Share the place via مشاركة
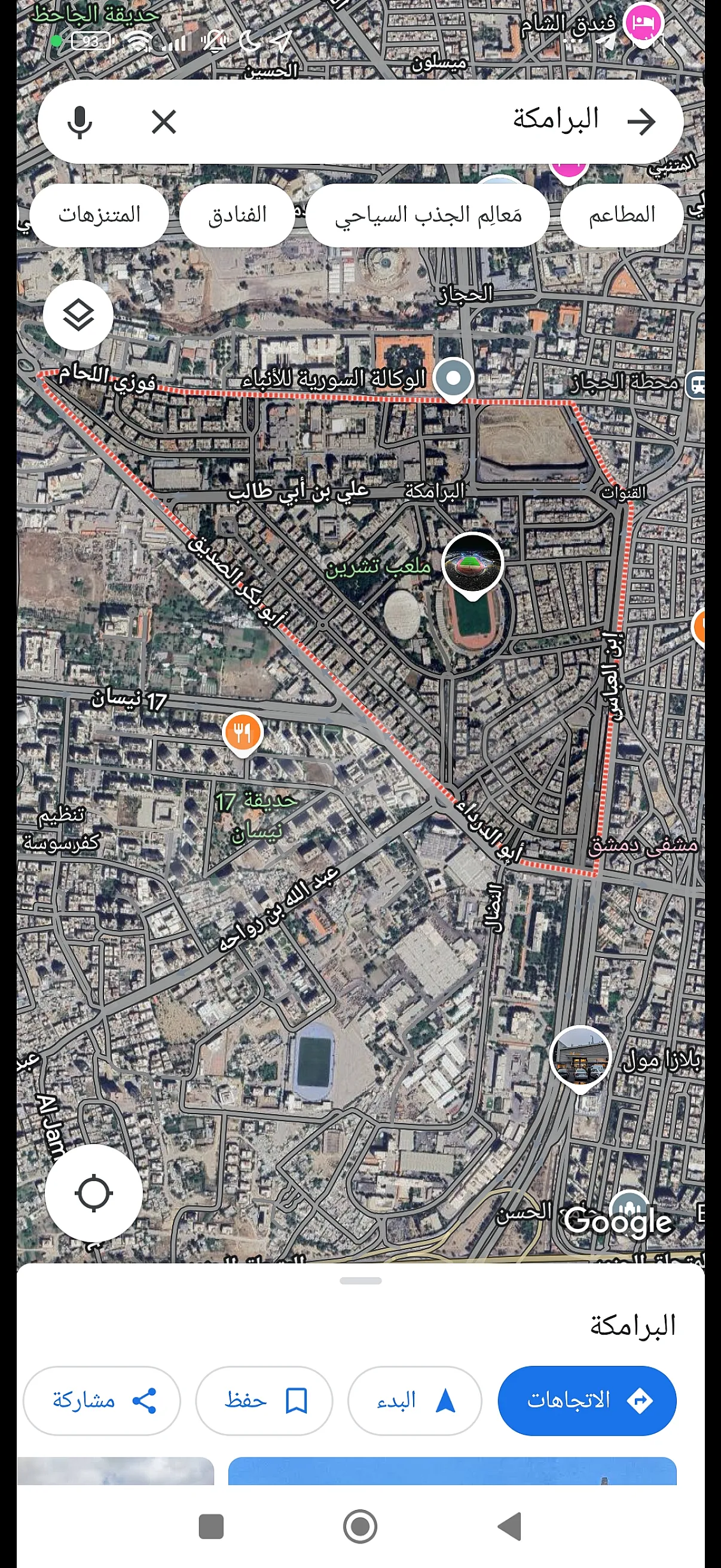 pos(102,1400)
